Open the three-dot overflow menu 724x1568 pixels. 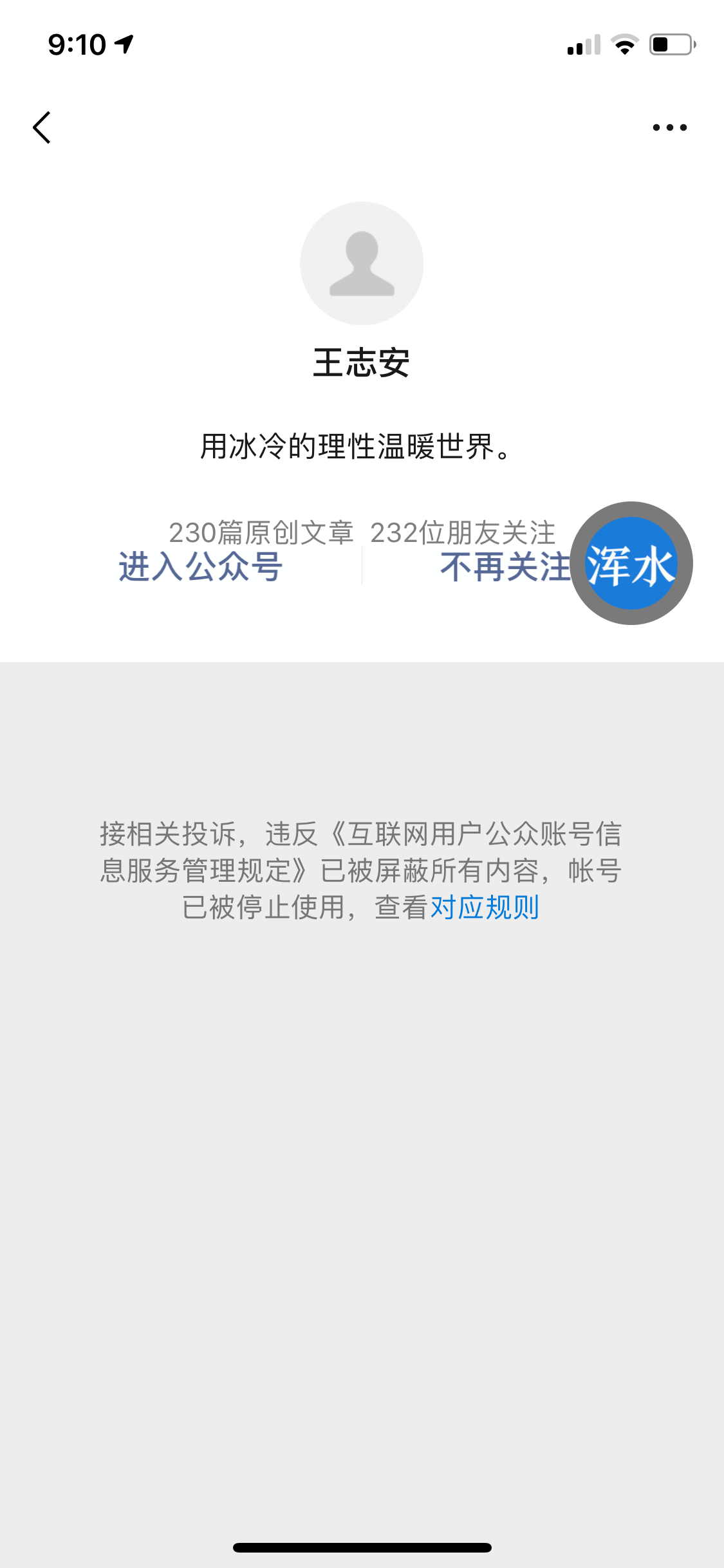669,127
